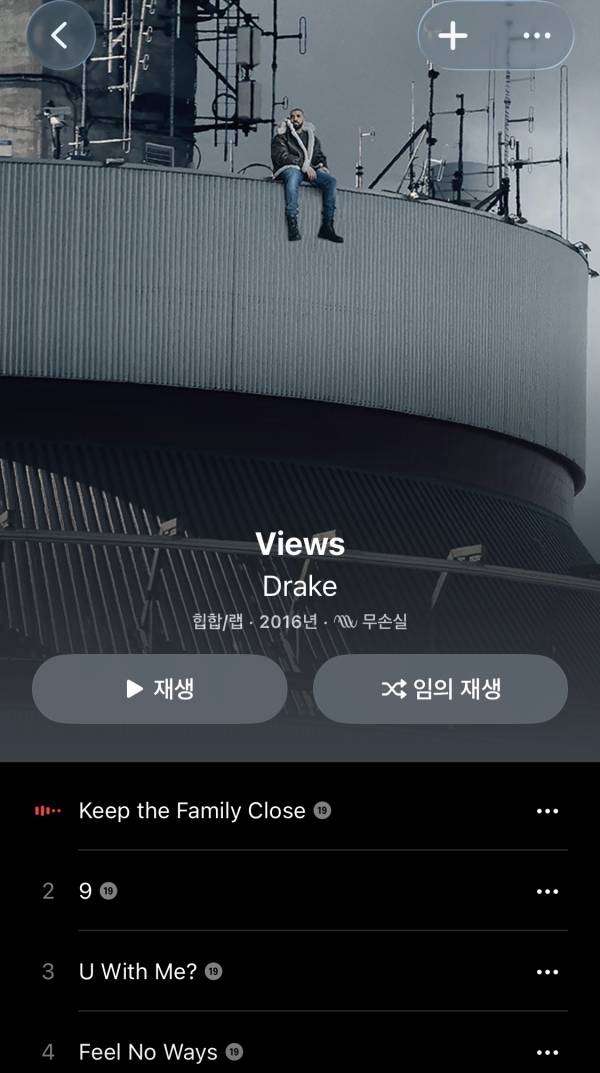Viewport: 600px width, 1073px height.
Task: Open more options for track 9
Action: [x=547, y=891]
